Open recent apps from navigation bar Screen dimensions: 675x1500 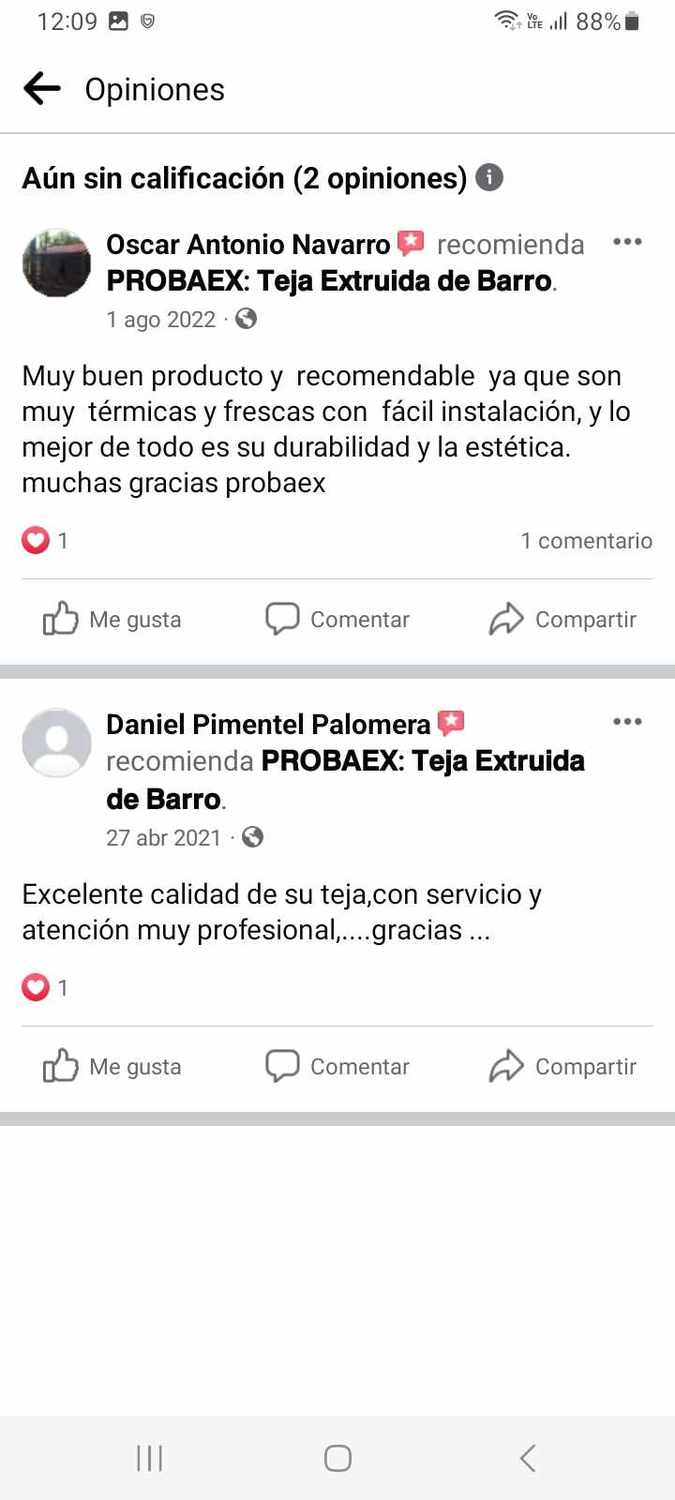(x=149, y=1458)
